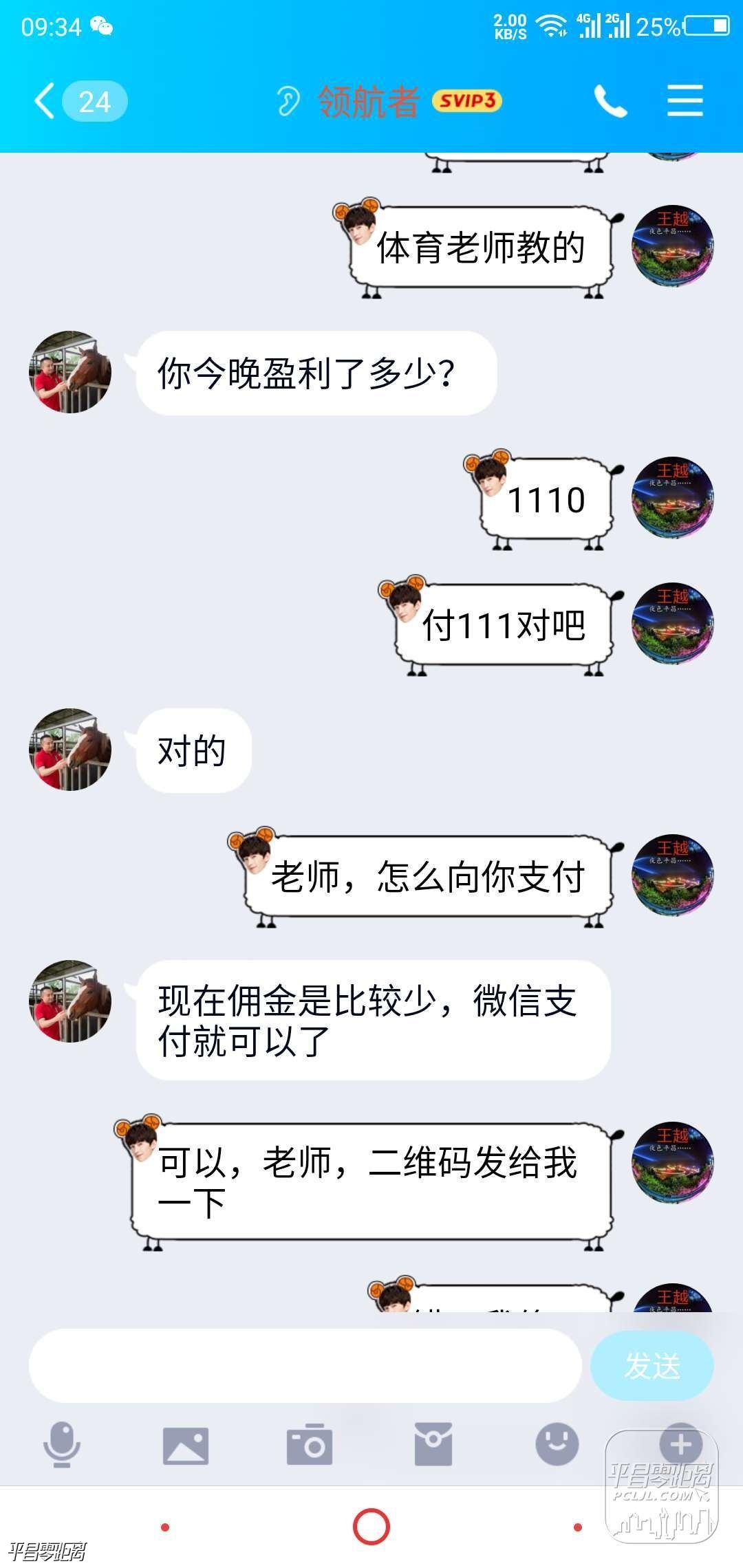Tap the 发送 send button
The height and width of the screenshot is (1568, 743).
click(652, 1365)
